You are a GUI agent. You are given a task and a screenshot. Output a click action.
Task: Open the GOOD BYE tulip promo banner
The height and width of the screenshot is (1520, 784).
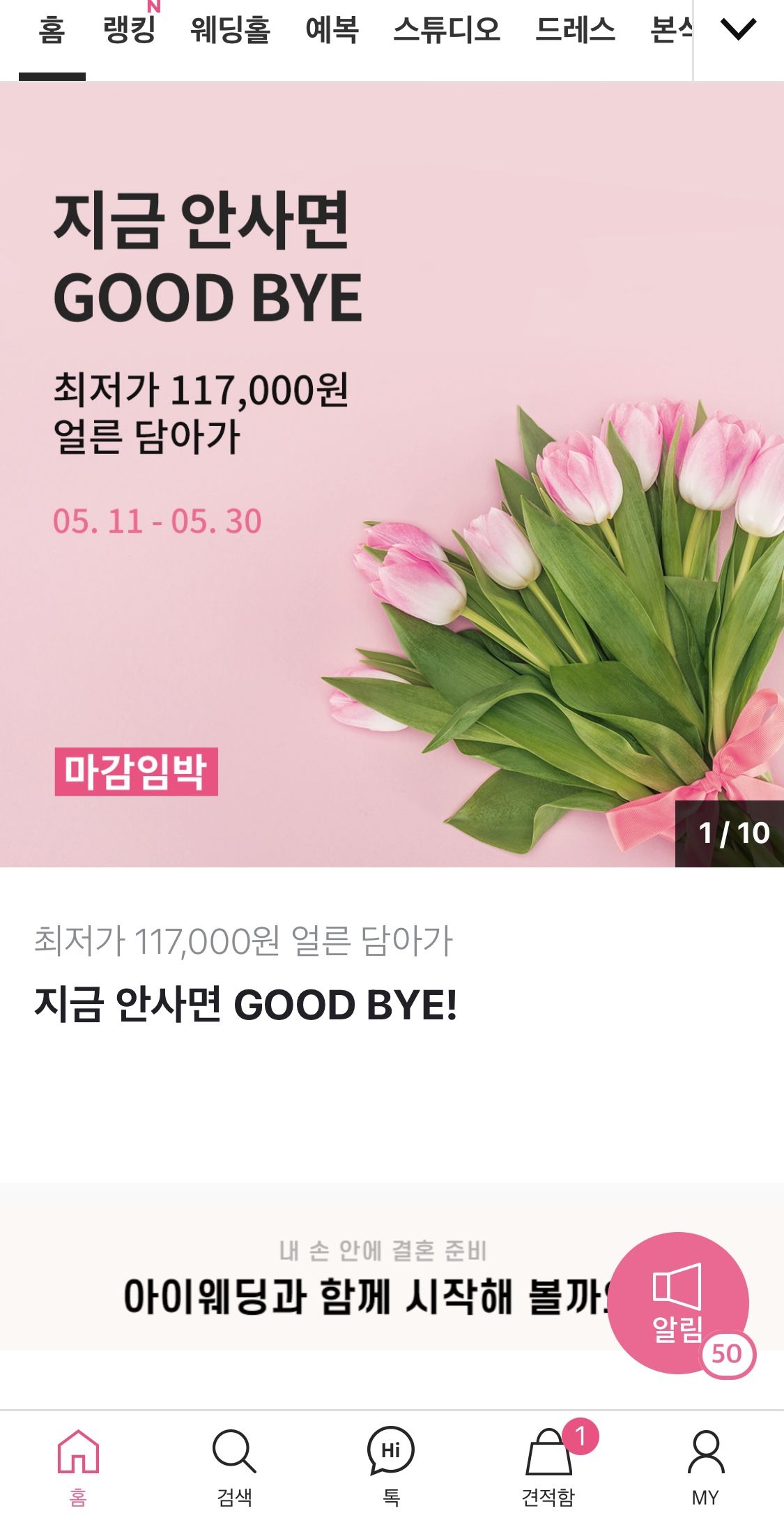coord(390,474)
